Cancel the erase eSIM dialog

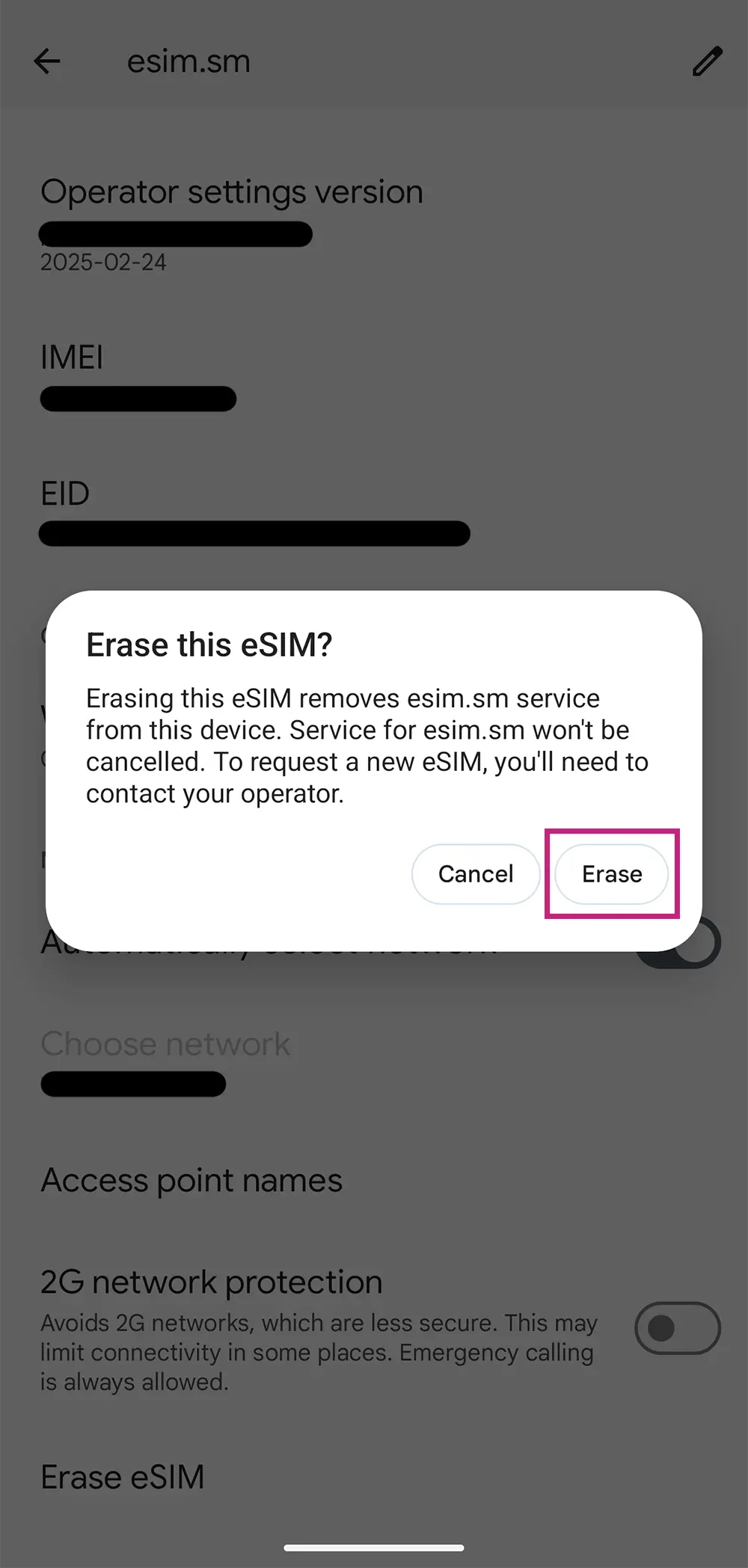click(476, 873)
